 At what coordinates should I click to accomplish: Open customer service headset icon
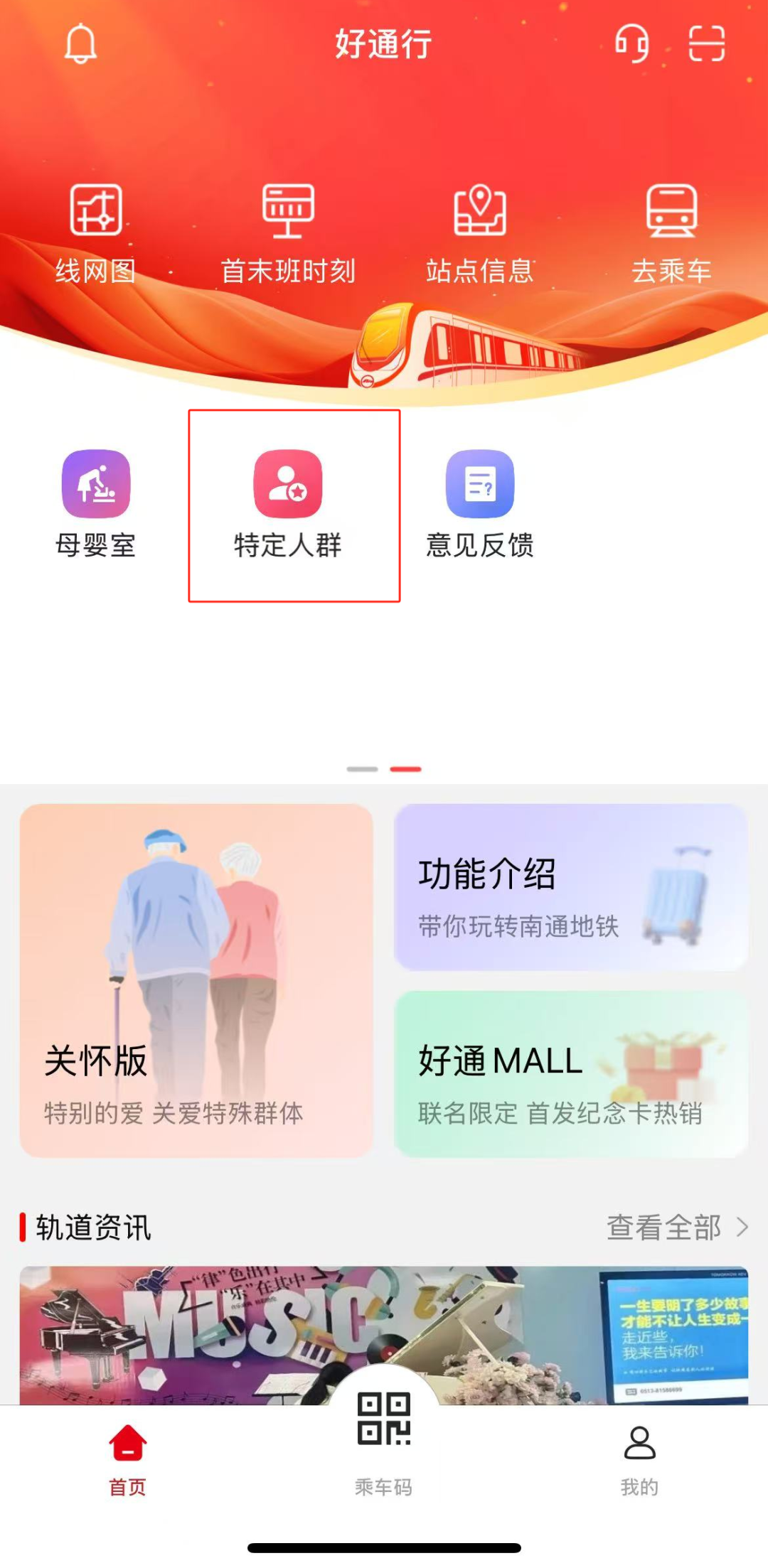point(631,44)
